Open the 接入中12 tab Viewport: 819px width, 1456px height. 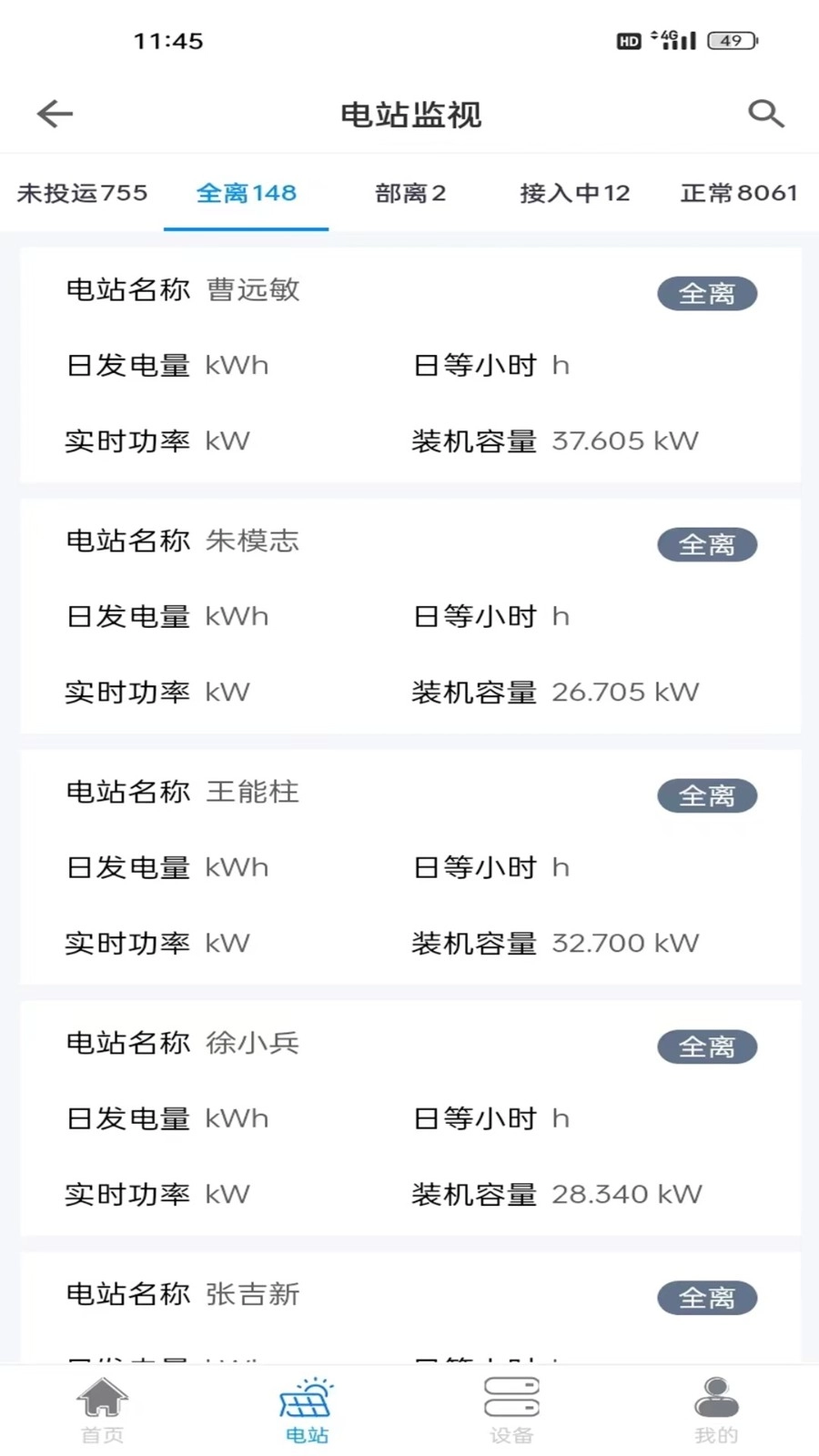click(x=575, y=193)
